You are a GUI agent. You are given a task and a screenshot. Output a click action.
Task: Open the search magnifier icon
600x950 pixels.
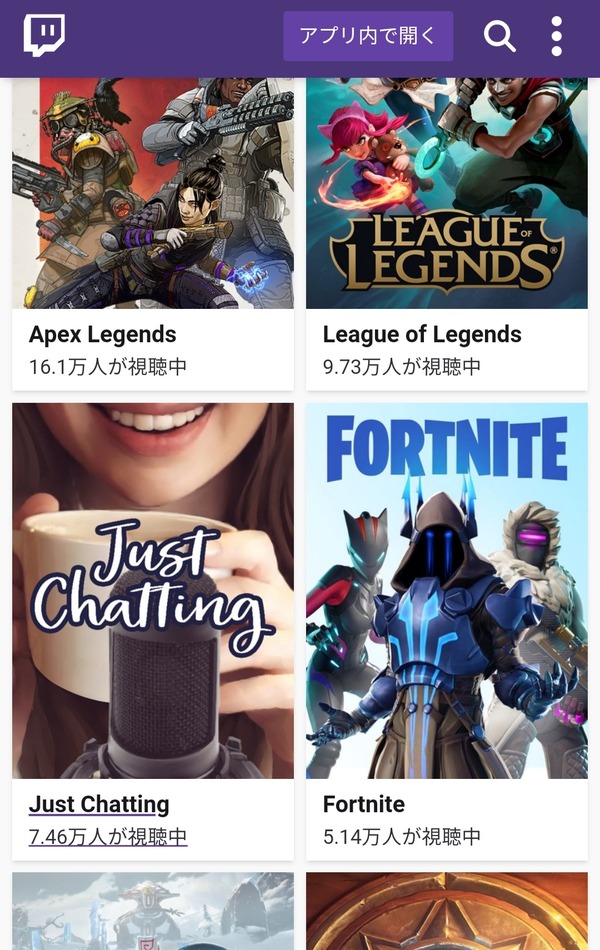(x=499, y=37)
